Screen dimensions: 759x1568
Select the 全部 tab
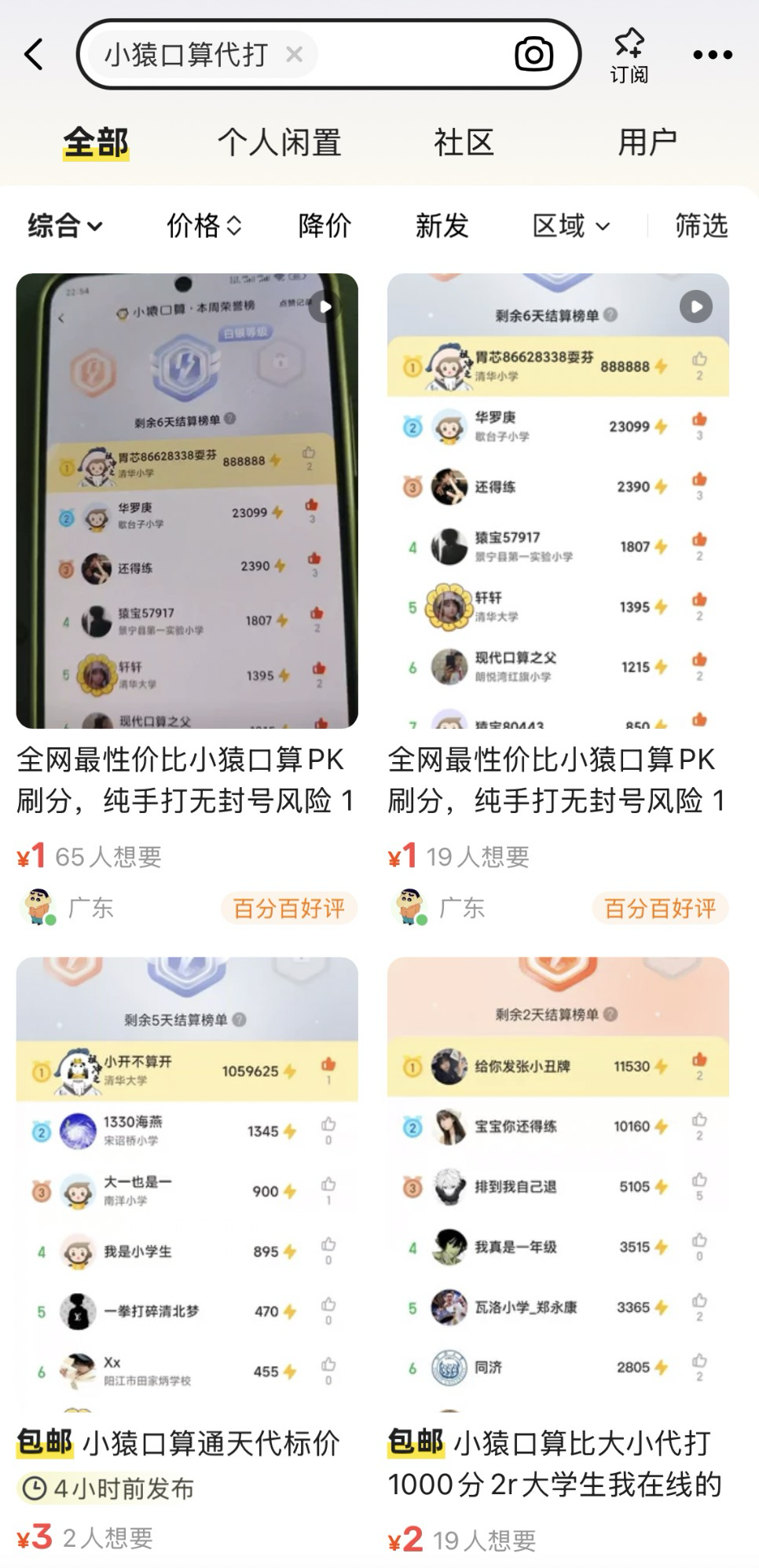(96, 143)
